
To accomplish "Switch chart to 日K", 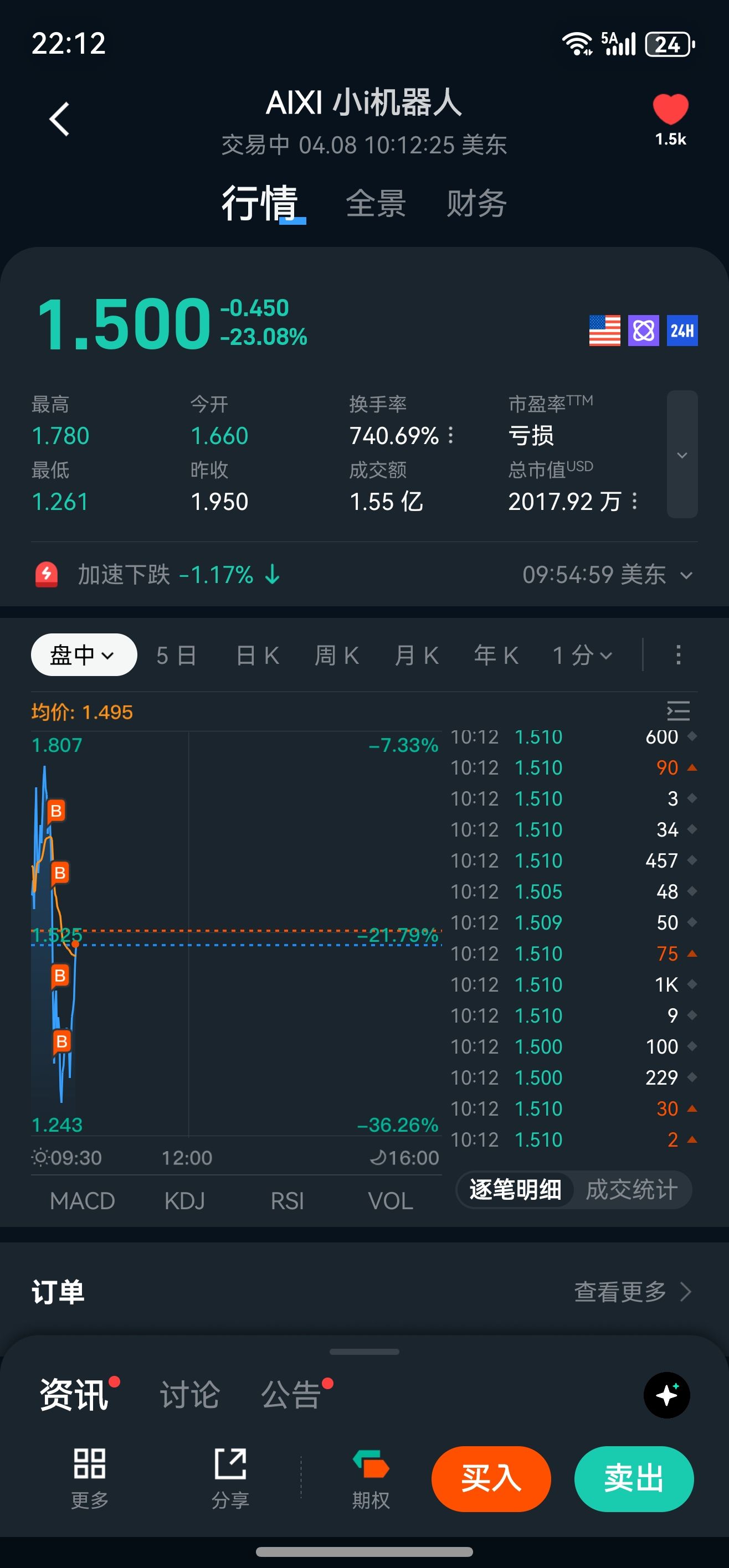I will [x=257, y=656].
